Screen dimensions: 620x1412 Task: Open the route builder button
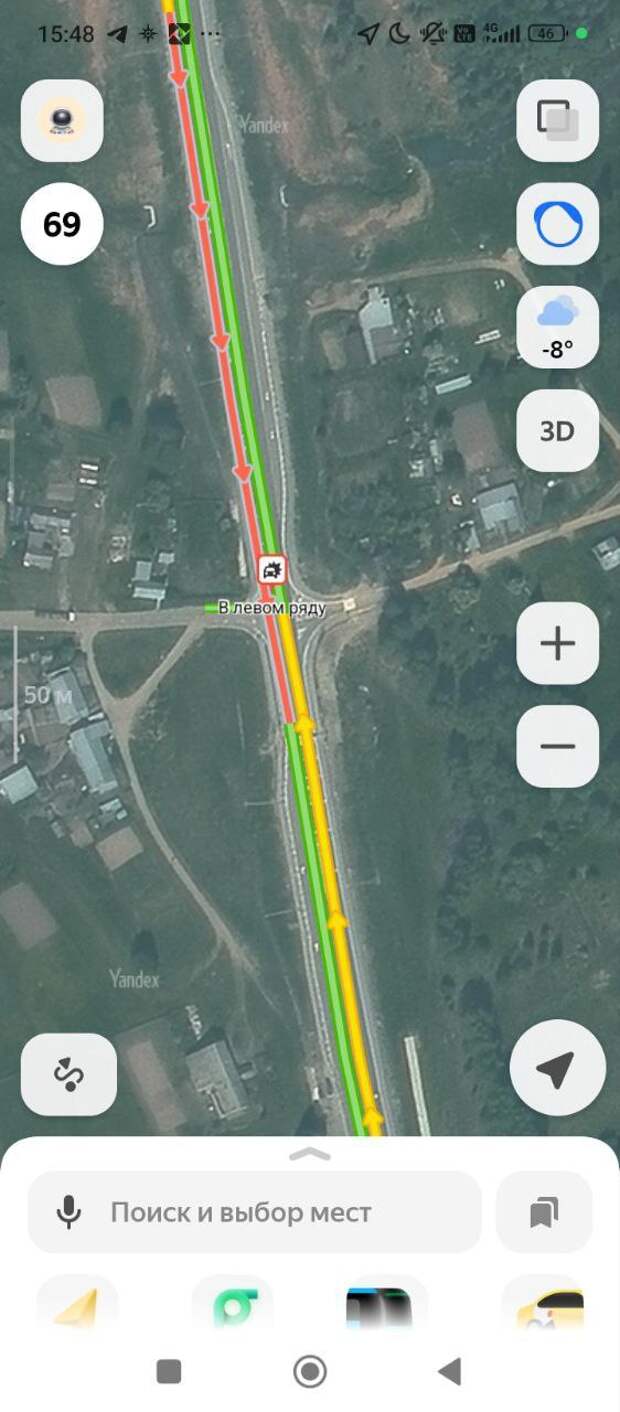point(69,1074)
